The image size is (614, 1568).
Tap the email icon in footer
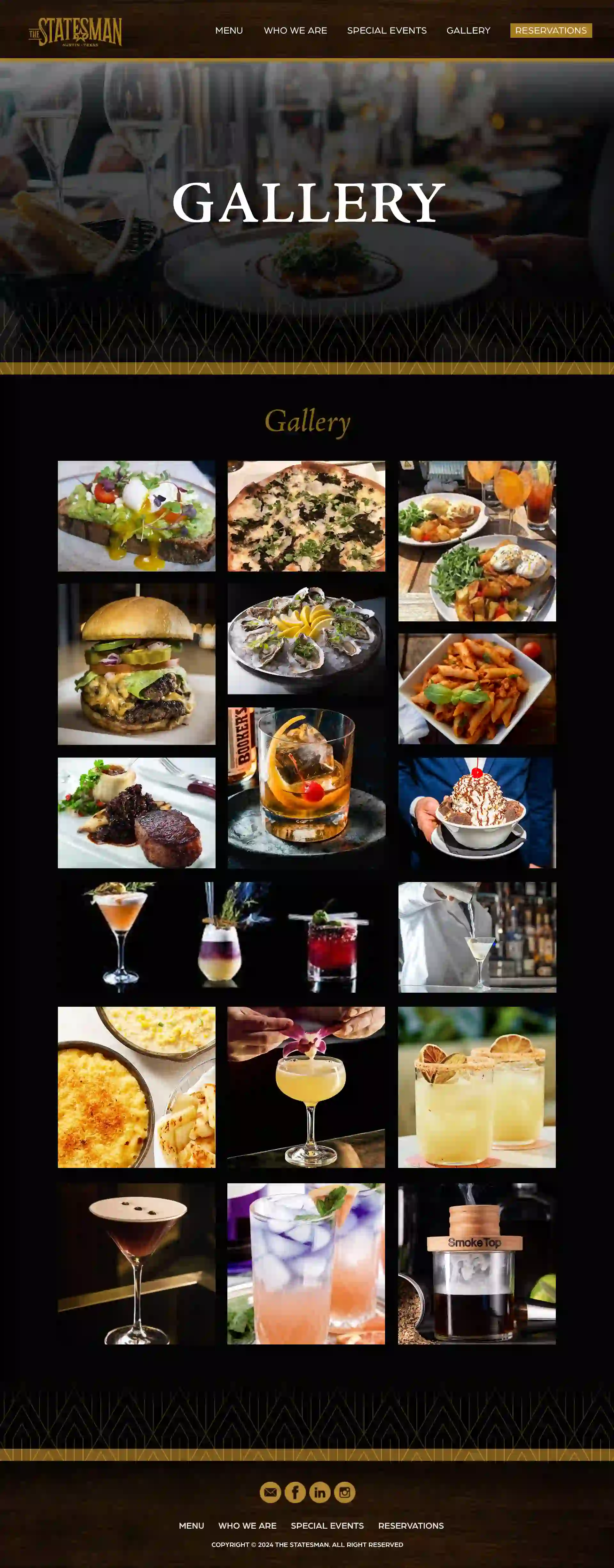tap(270, 1492)
